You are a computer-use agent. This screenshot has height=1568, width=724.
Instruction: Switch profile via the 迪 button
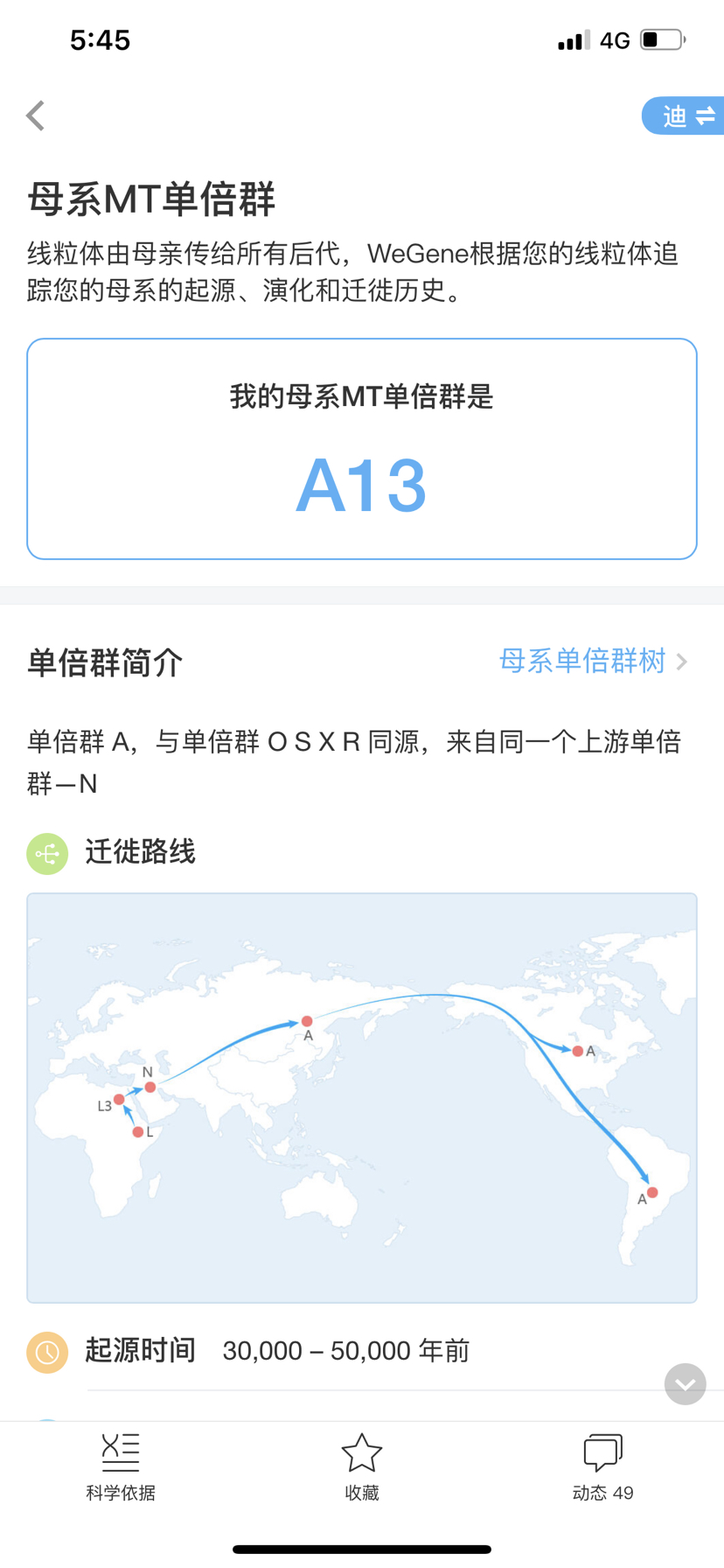(684, 115)
